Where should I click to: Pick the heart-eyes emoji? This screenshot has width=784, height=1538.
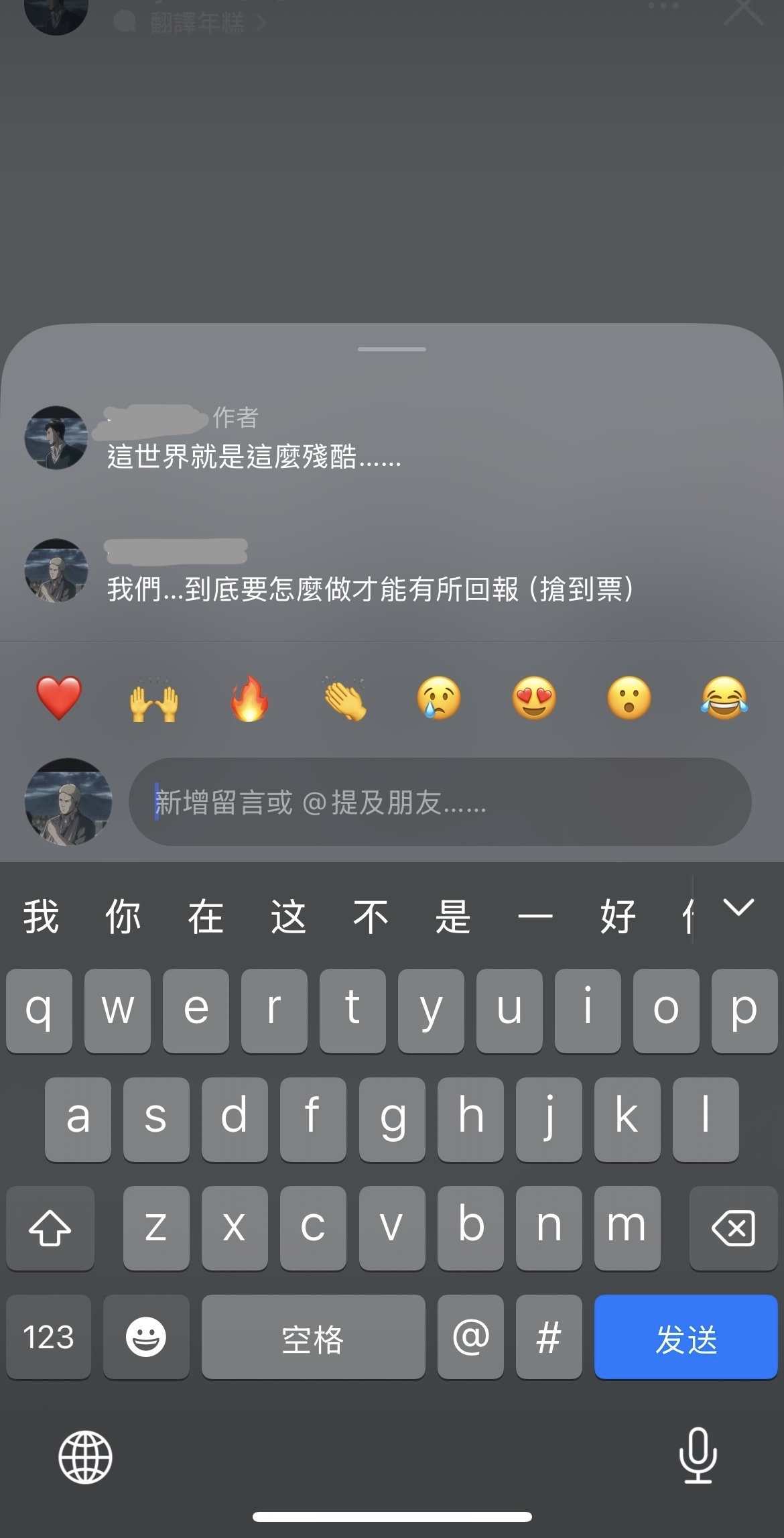pos(534,698)
